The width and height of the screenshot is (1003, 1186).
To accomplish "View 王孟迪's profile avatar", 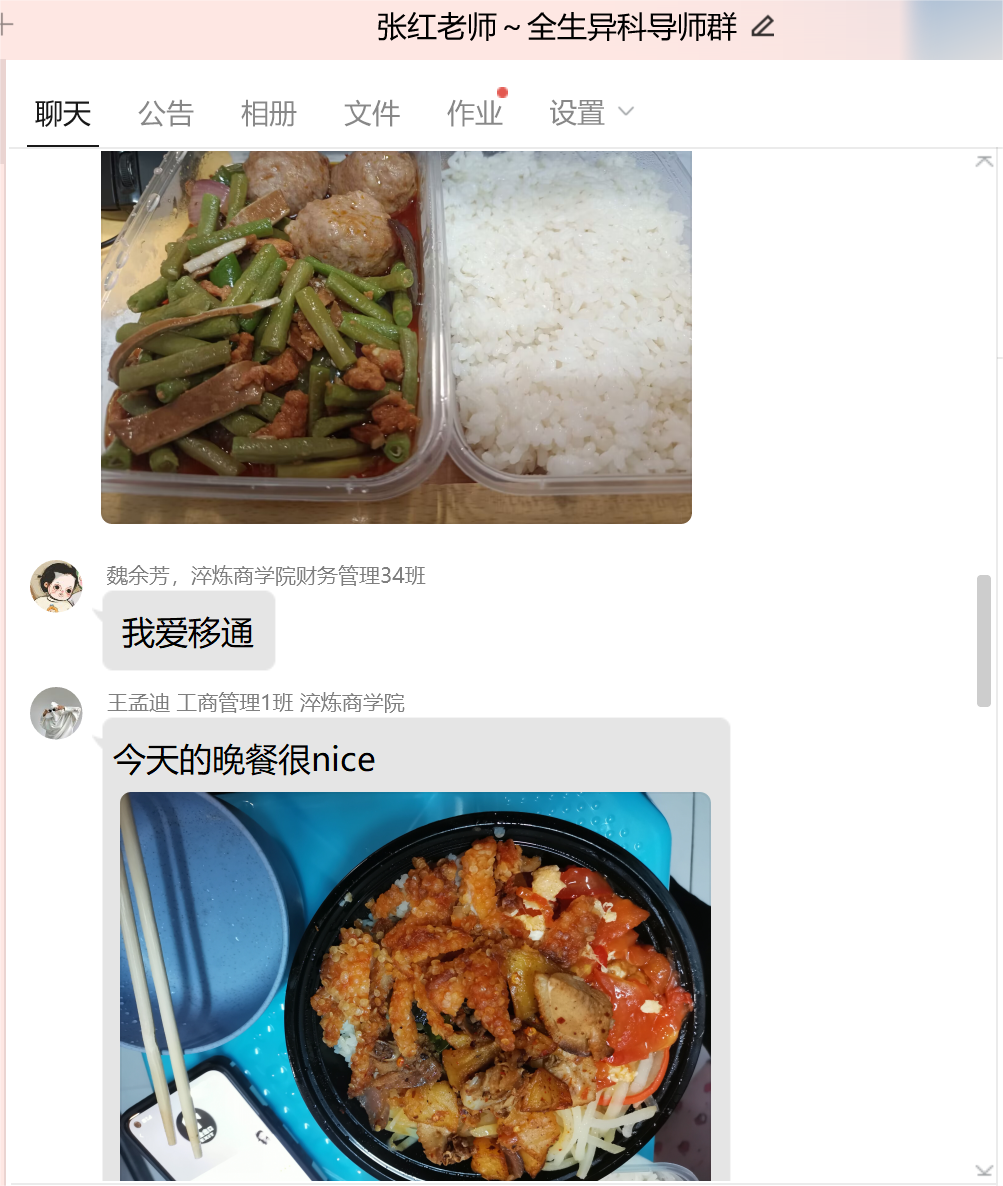I will click(56, 713).
